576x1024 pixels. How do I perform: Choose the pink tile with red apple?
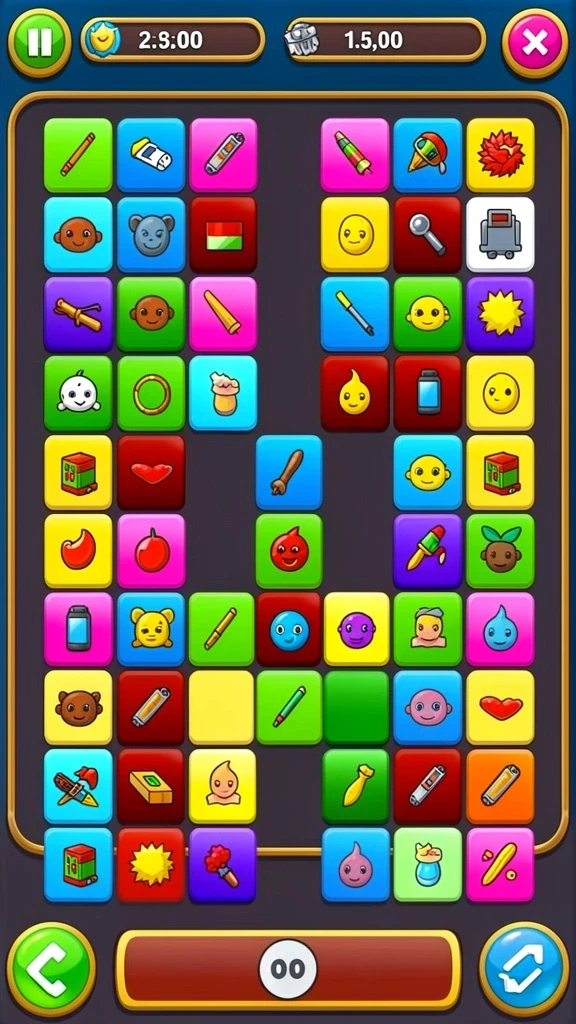click(152, 551)
